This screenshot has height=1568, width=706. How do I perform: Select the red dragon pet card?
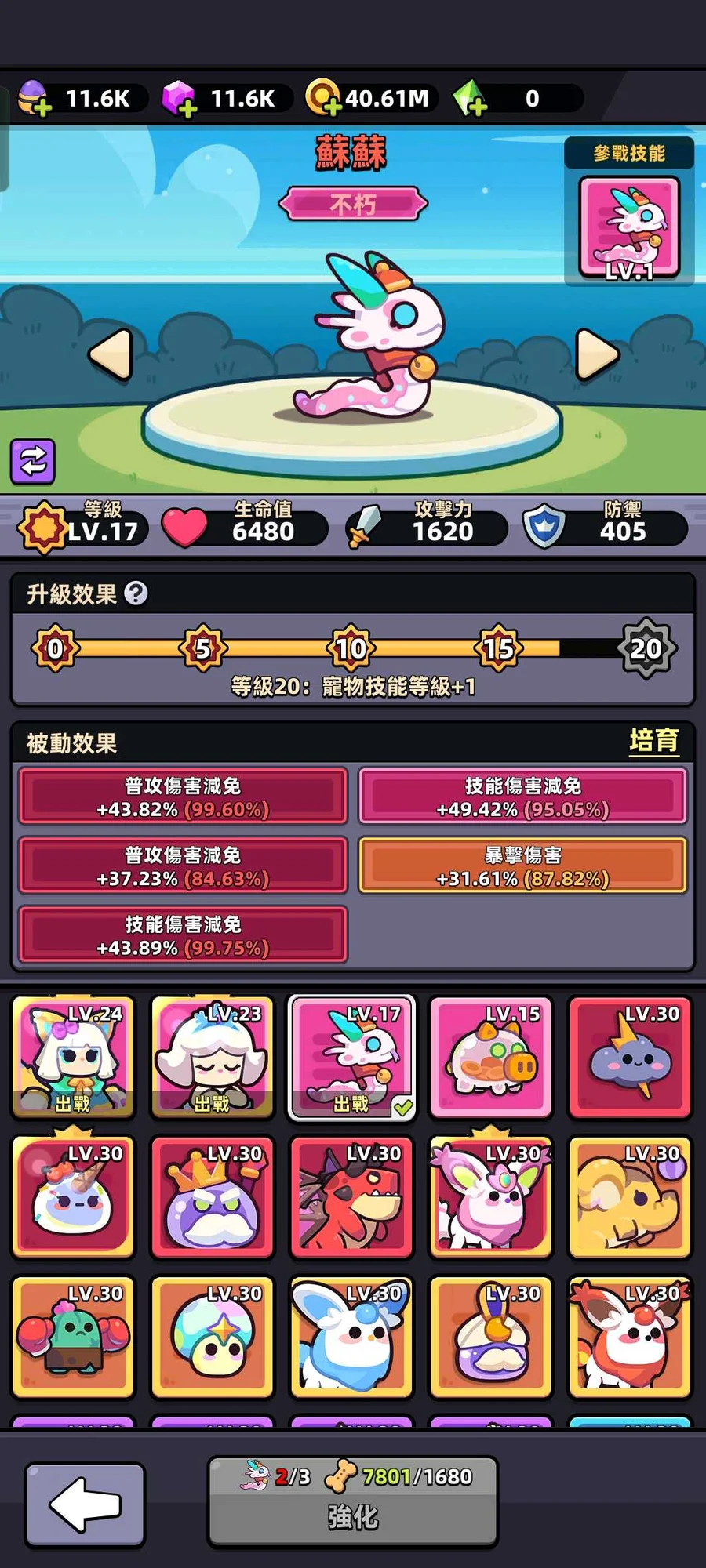(351, 1196)
